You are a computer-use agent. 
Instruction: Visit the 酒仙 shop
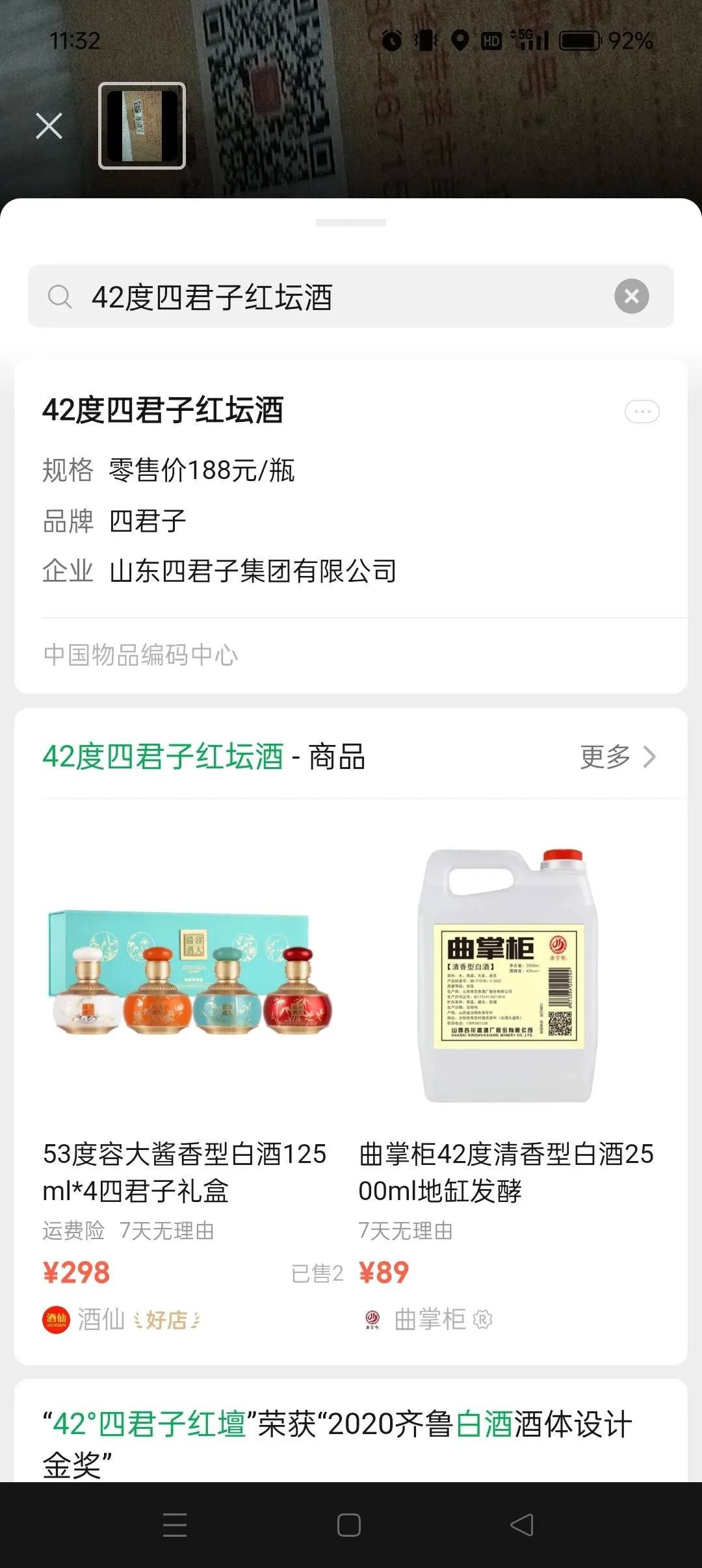pyautogui.click(x=101, y=1320)
